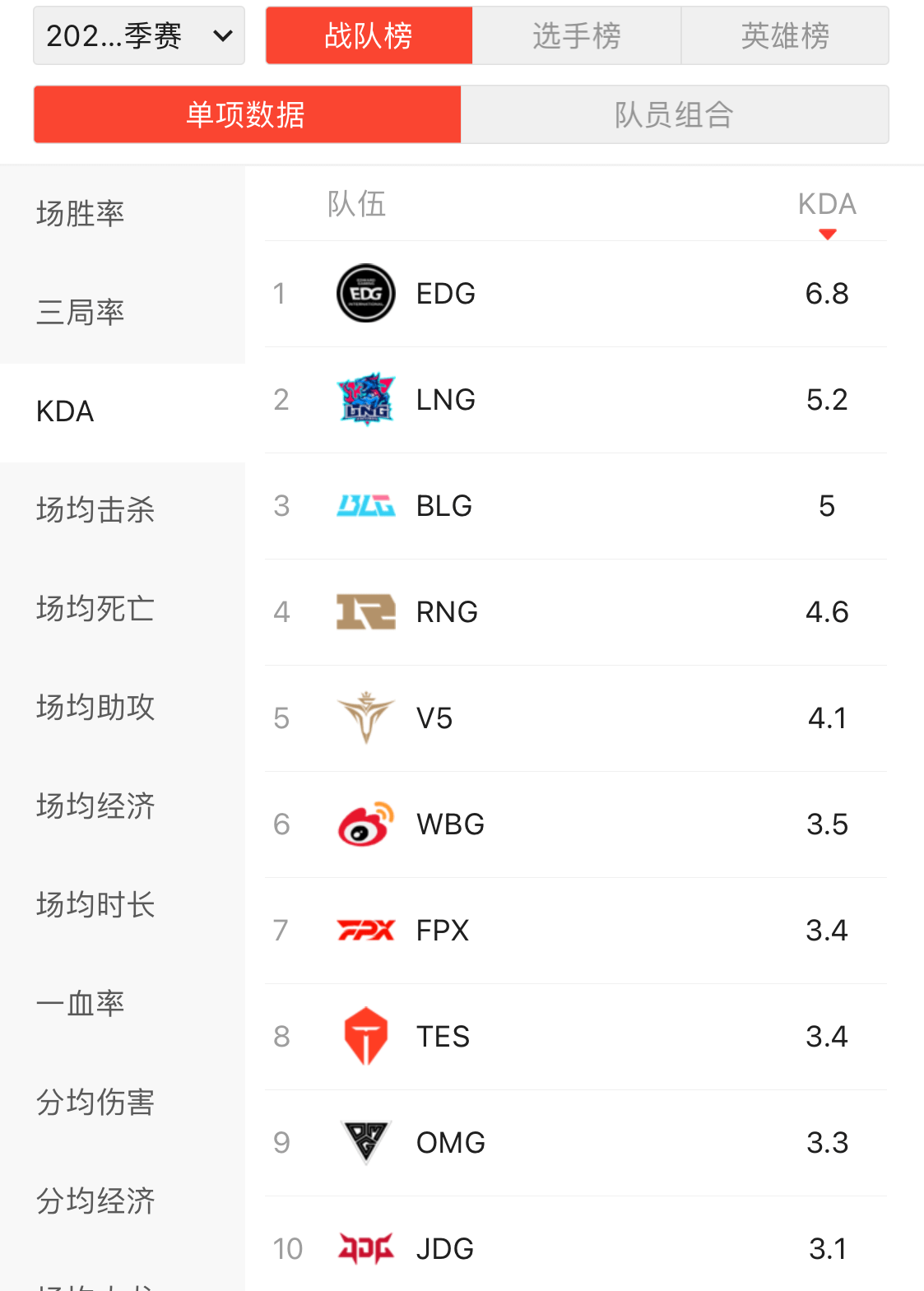Switch to the 选手榜 tab
This screenshot has width=924, height=1291.
[x=576, y=35]
